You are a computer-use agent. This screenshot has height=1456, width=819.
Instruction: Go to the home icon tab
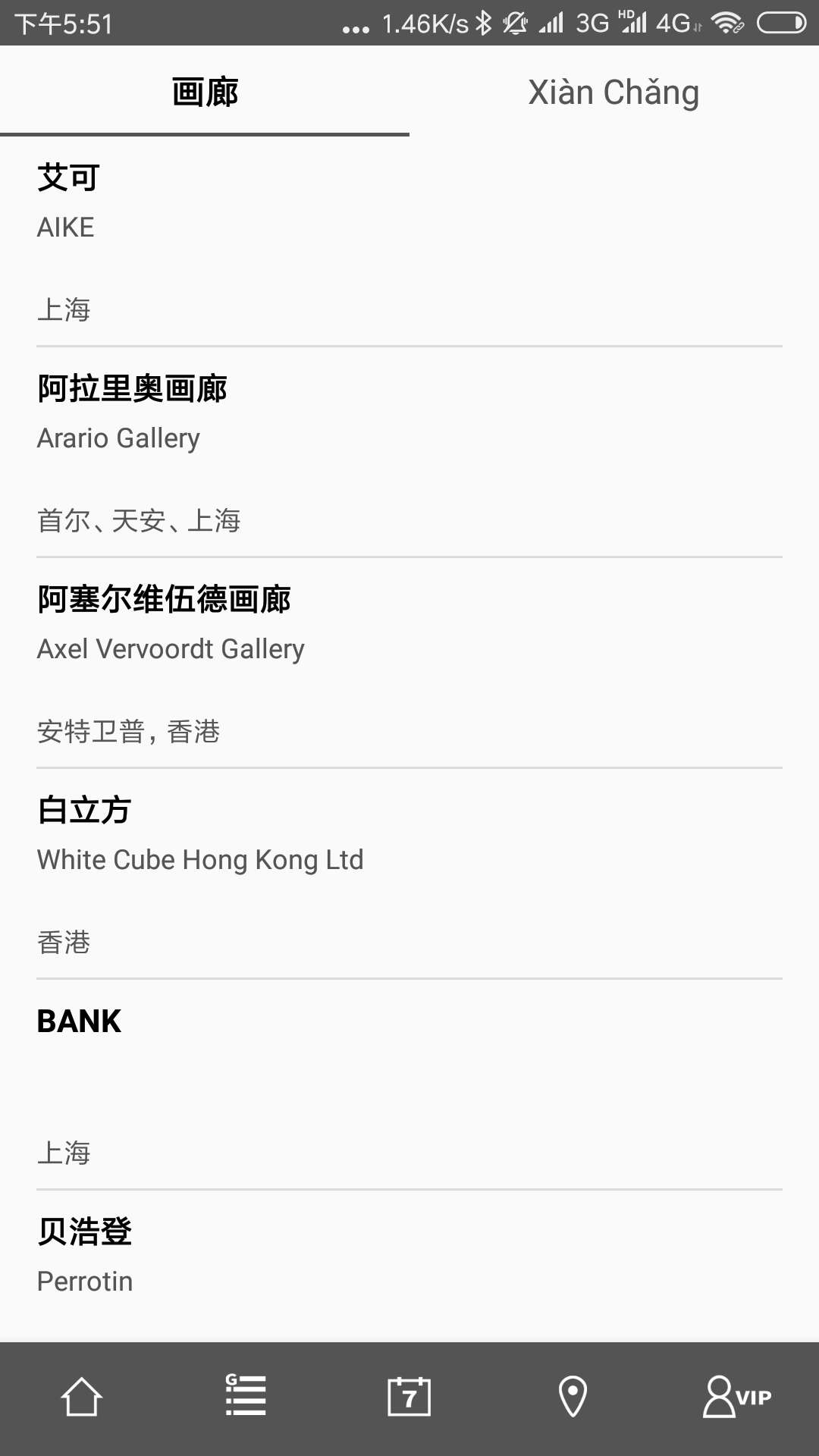[x=82, y=1397]
